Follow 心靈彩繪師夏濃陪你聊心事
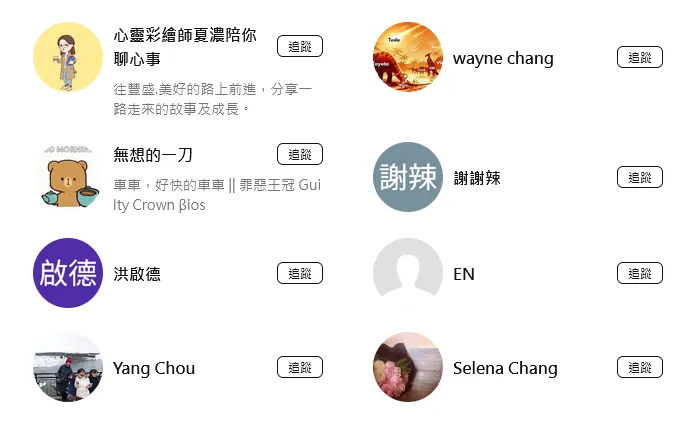The image size is (698, 429). point(299,46)
